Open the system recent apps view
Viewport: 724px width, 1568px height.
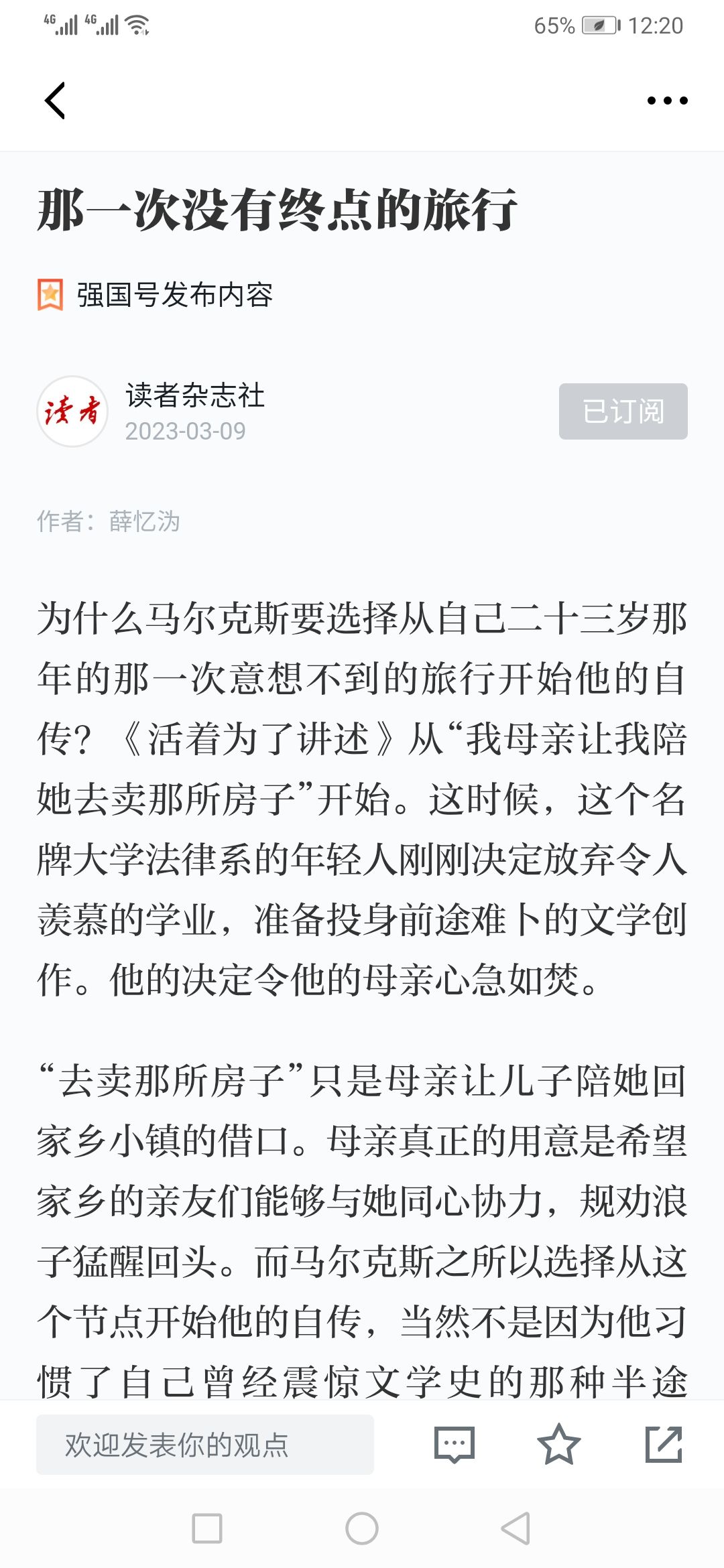(x=207, y=1528)
